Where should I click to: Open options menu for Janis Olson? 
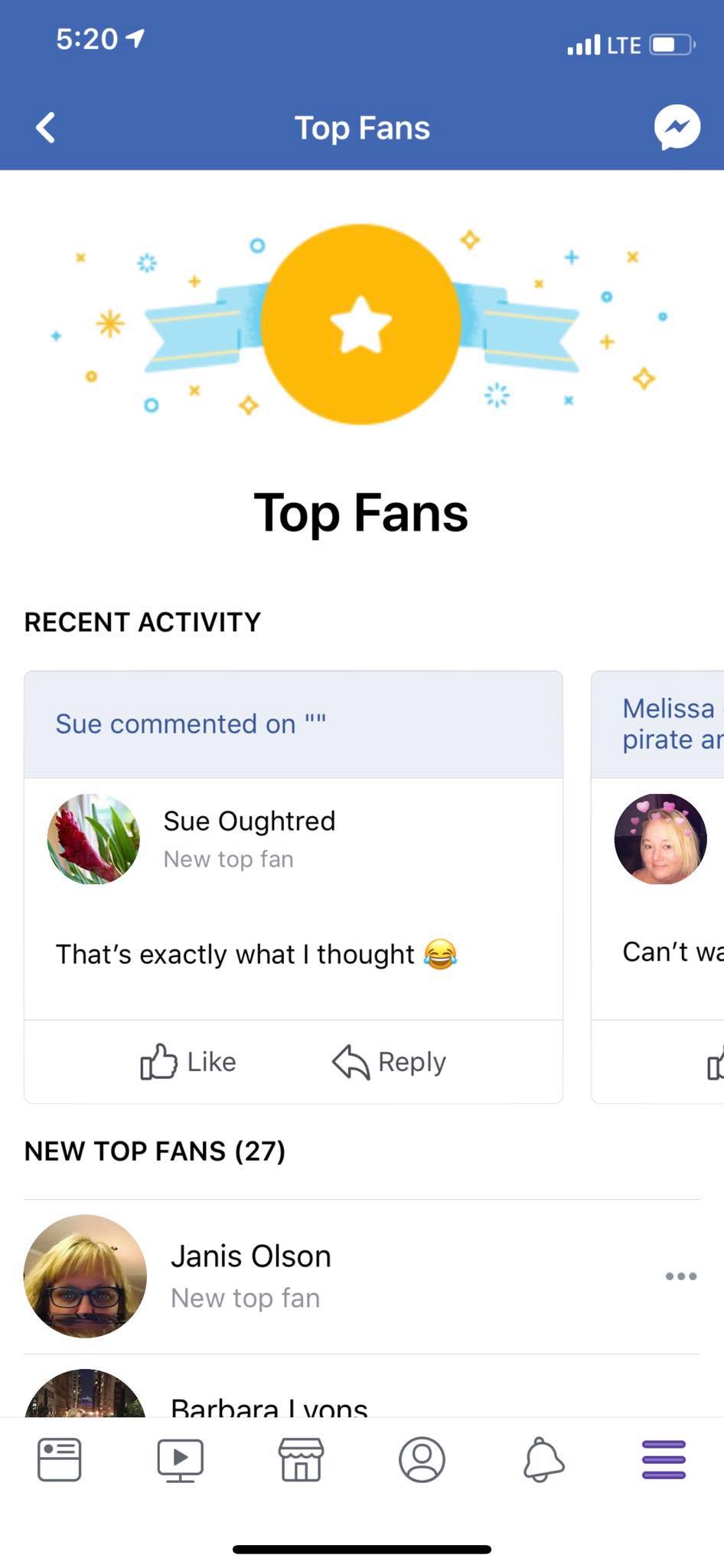click(680, 1276)
